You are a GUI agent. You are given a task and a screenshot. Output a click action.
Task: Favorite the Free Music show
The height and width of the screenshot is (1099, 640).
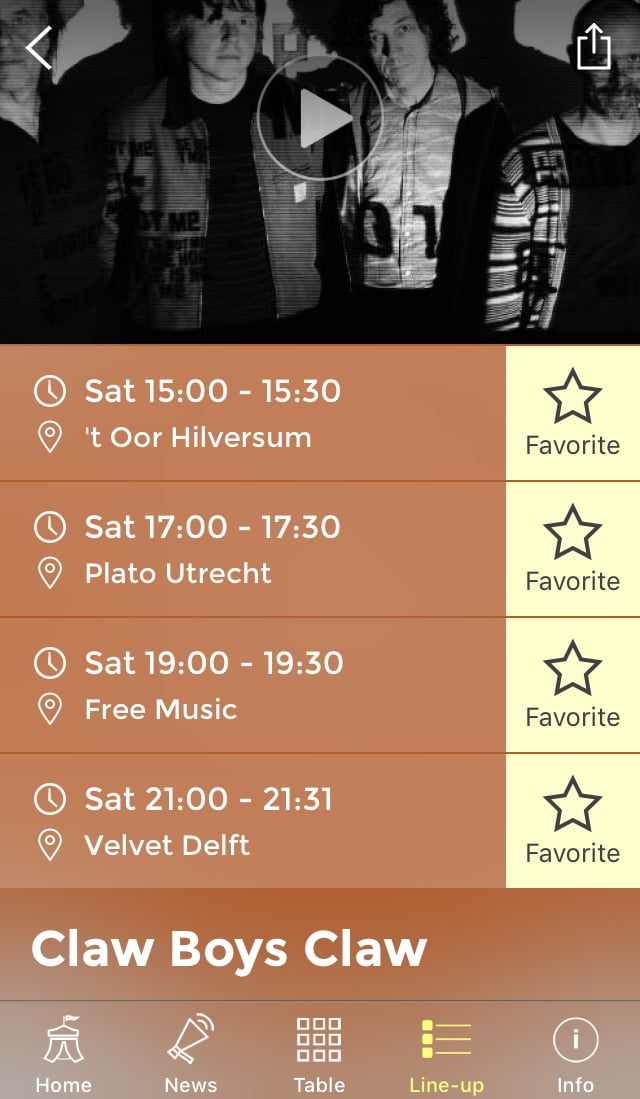(x=573, y=685)
